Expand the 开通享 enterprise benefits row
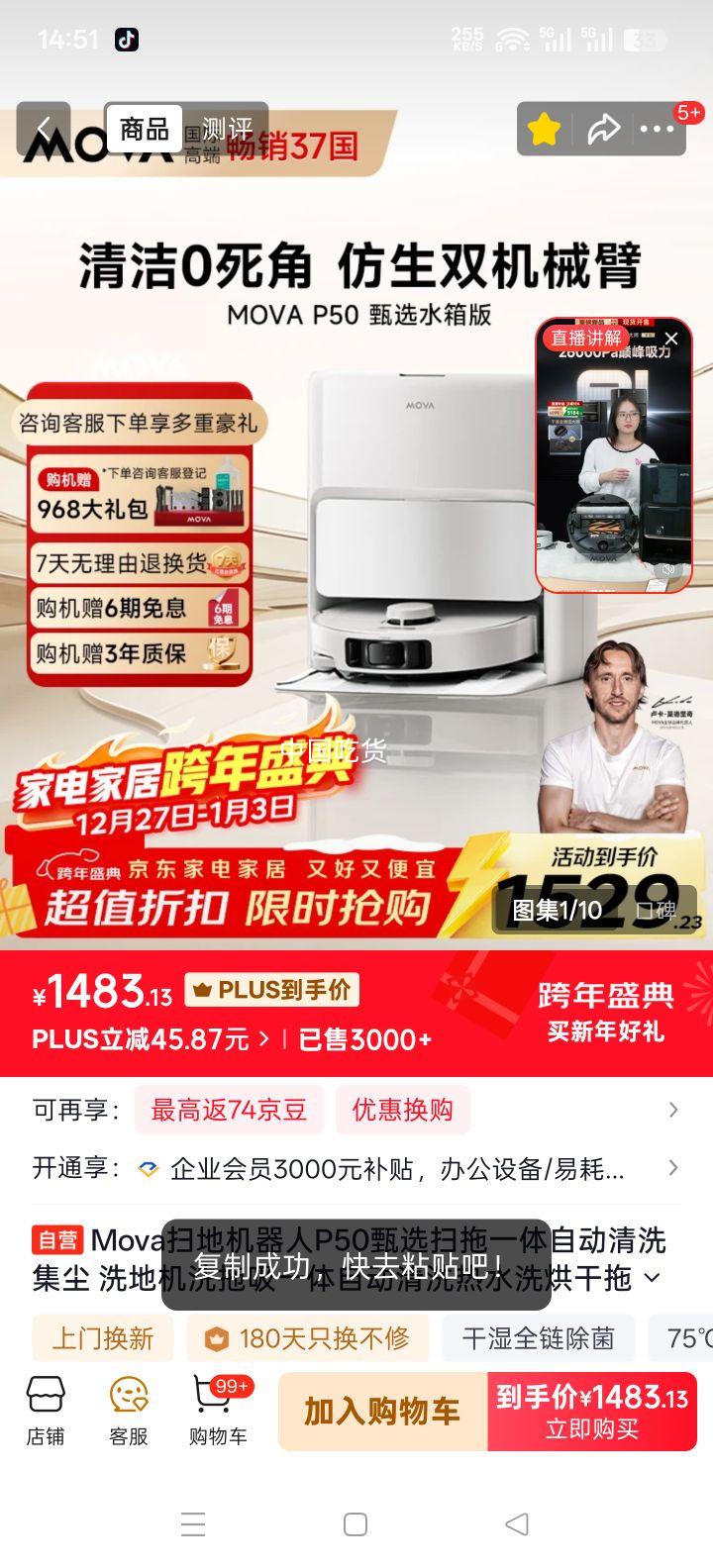Viewport: 713px width, 1568px height. (x=674, y=1168)
